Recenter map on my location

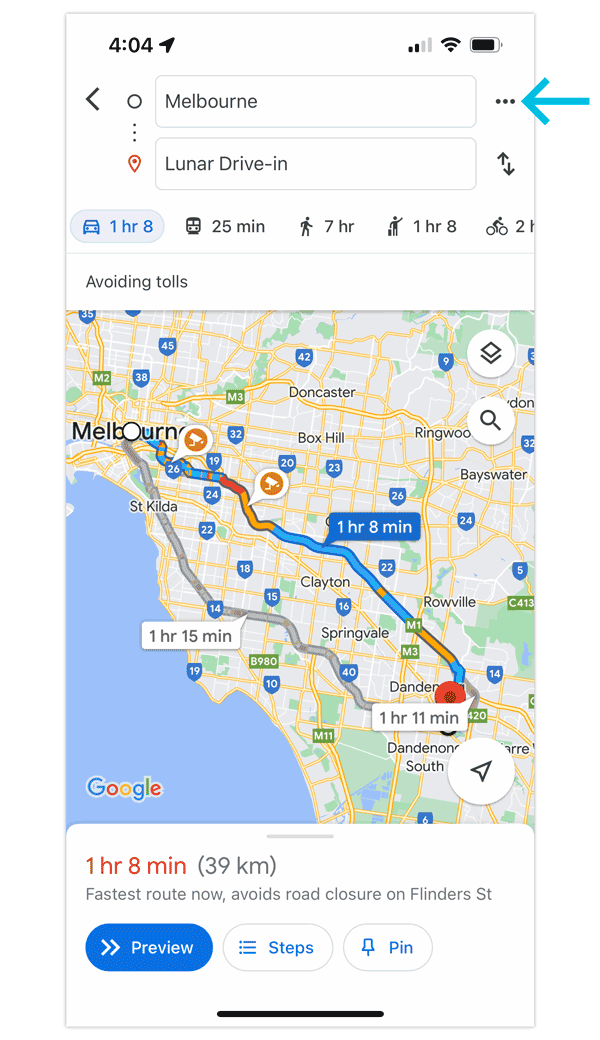click(x=481, y=771)
